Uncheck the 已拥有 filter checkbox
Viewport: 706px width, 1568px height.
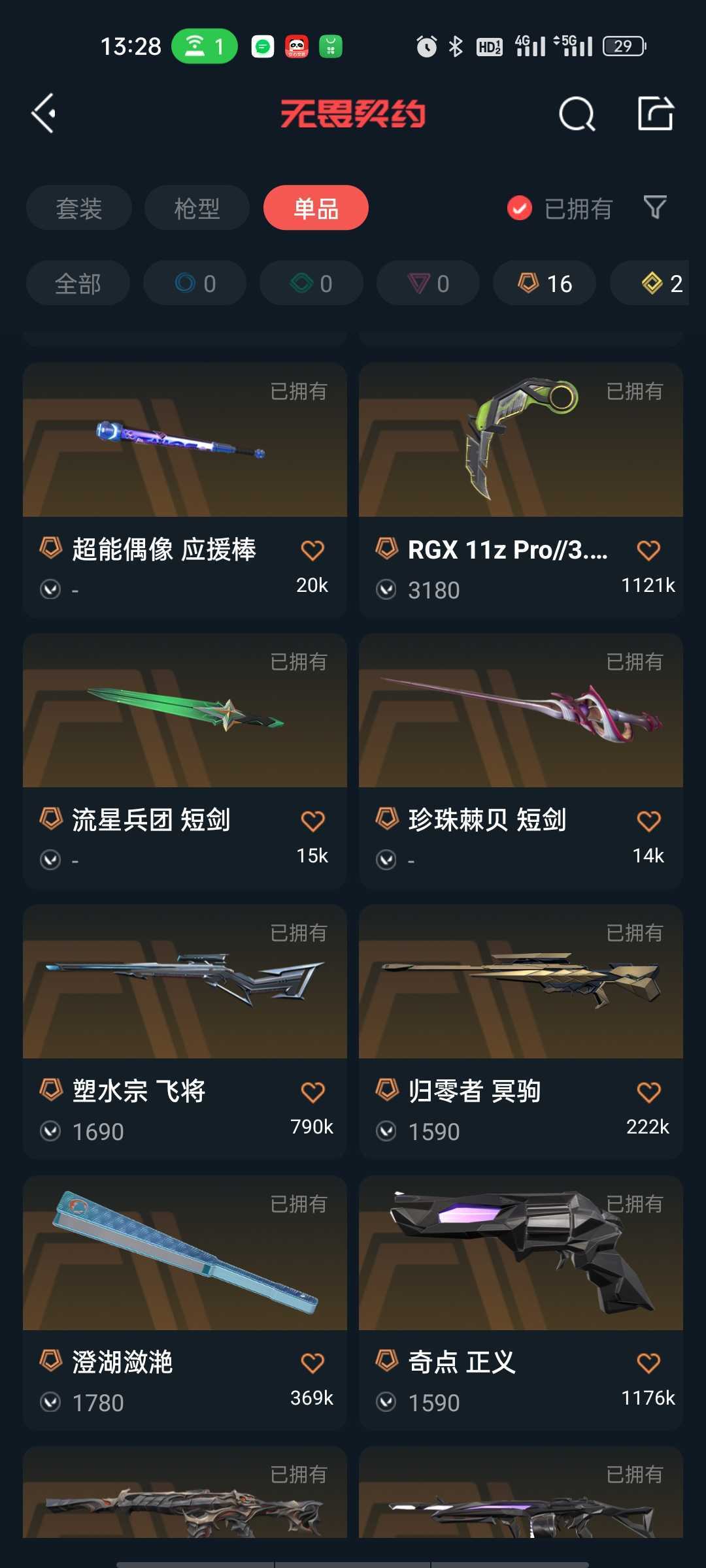pyautogui.click(x=520, y=208)
